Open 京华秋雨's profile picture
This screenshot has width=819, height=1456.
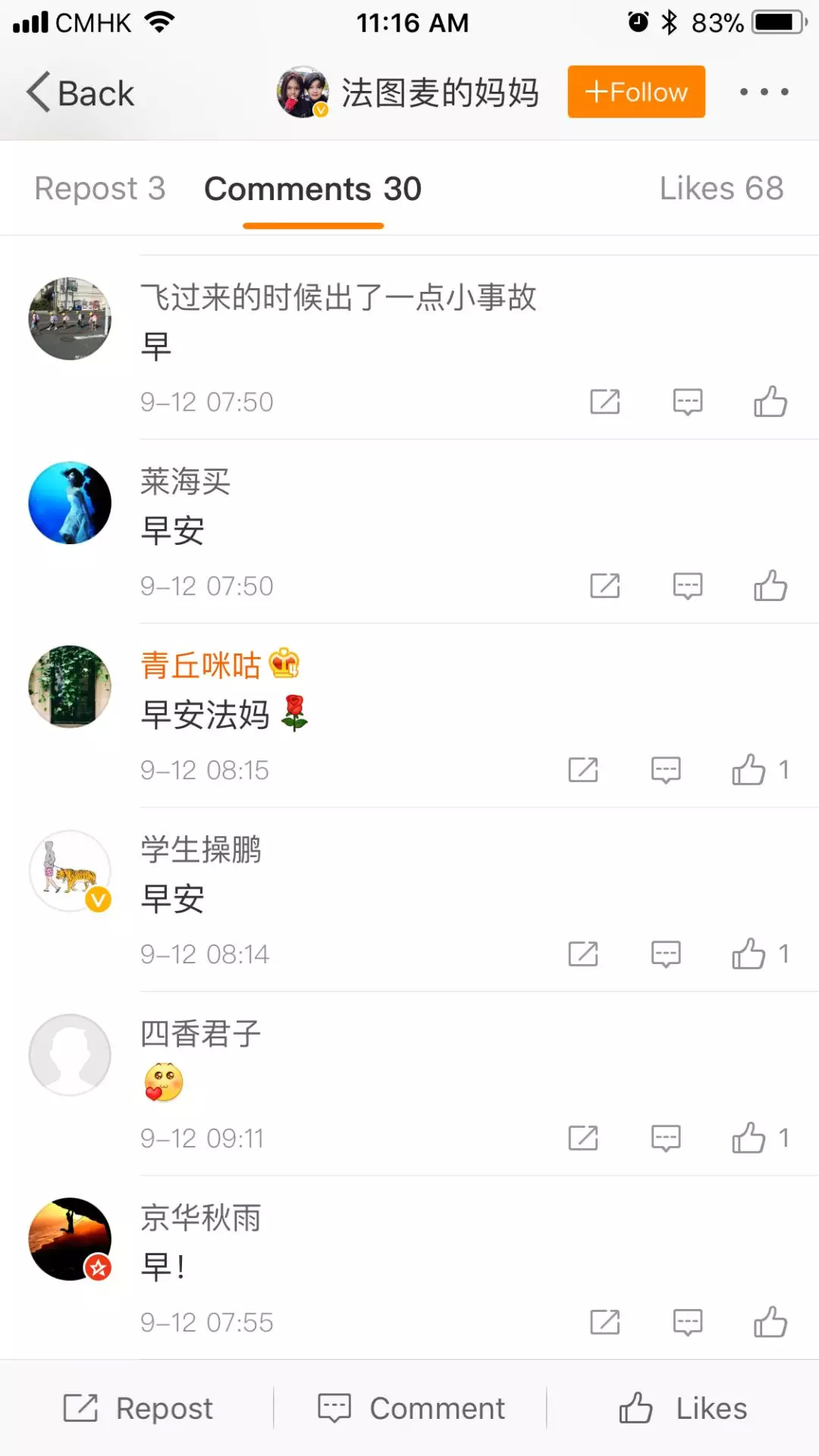point(70,1239)
